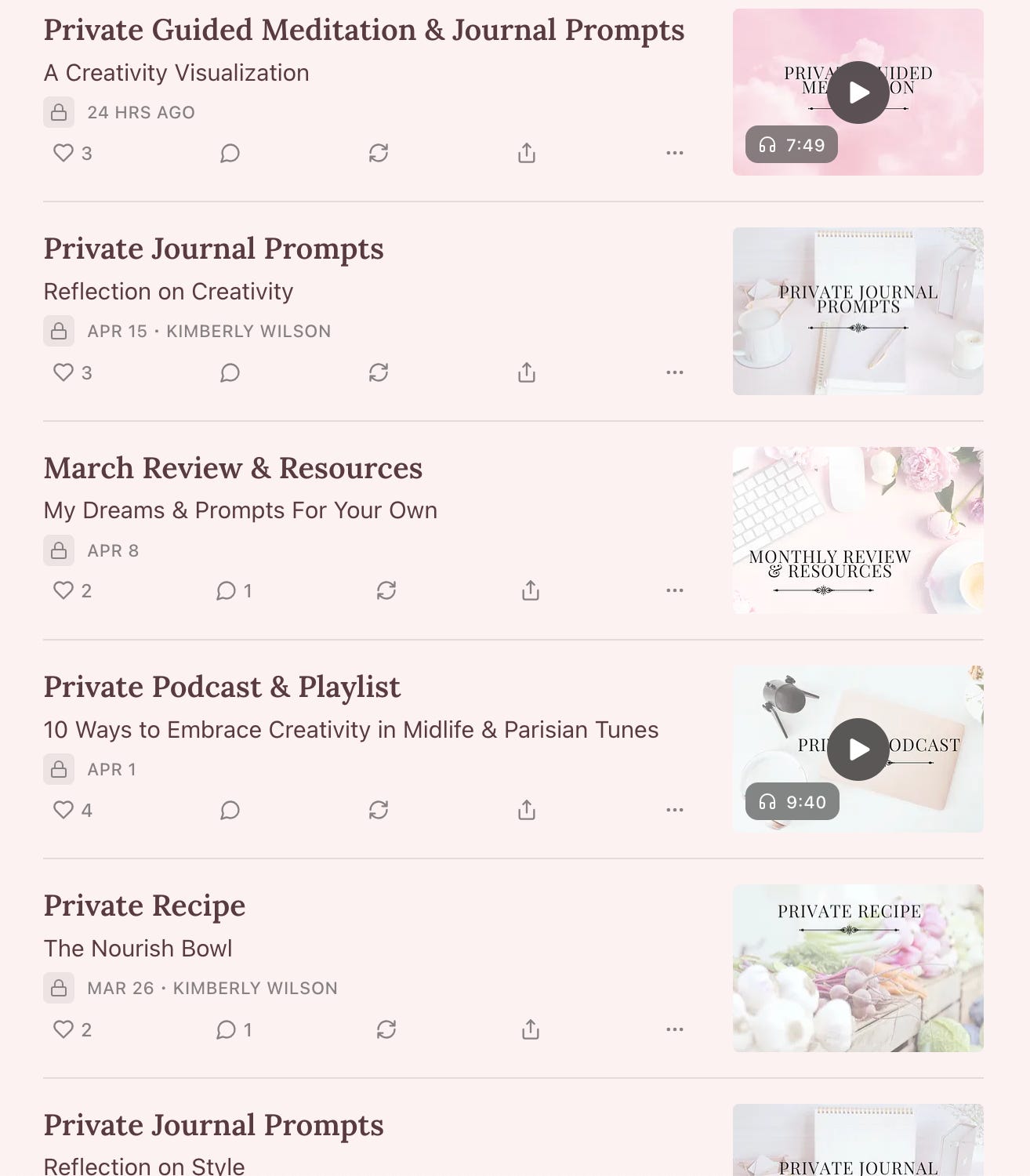Restack the Reflection on Creativity post
This screenshot has width=1030, height=1176.
pos(379,372)
